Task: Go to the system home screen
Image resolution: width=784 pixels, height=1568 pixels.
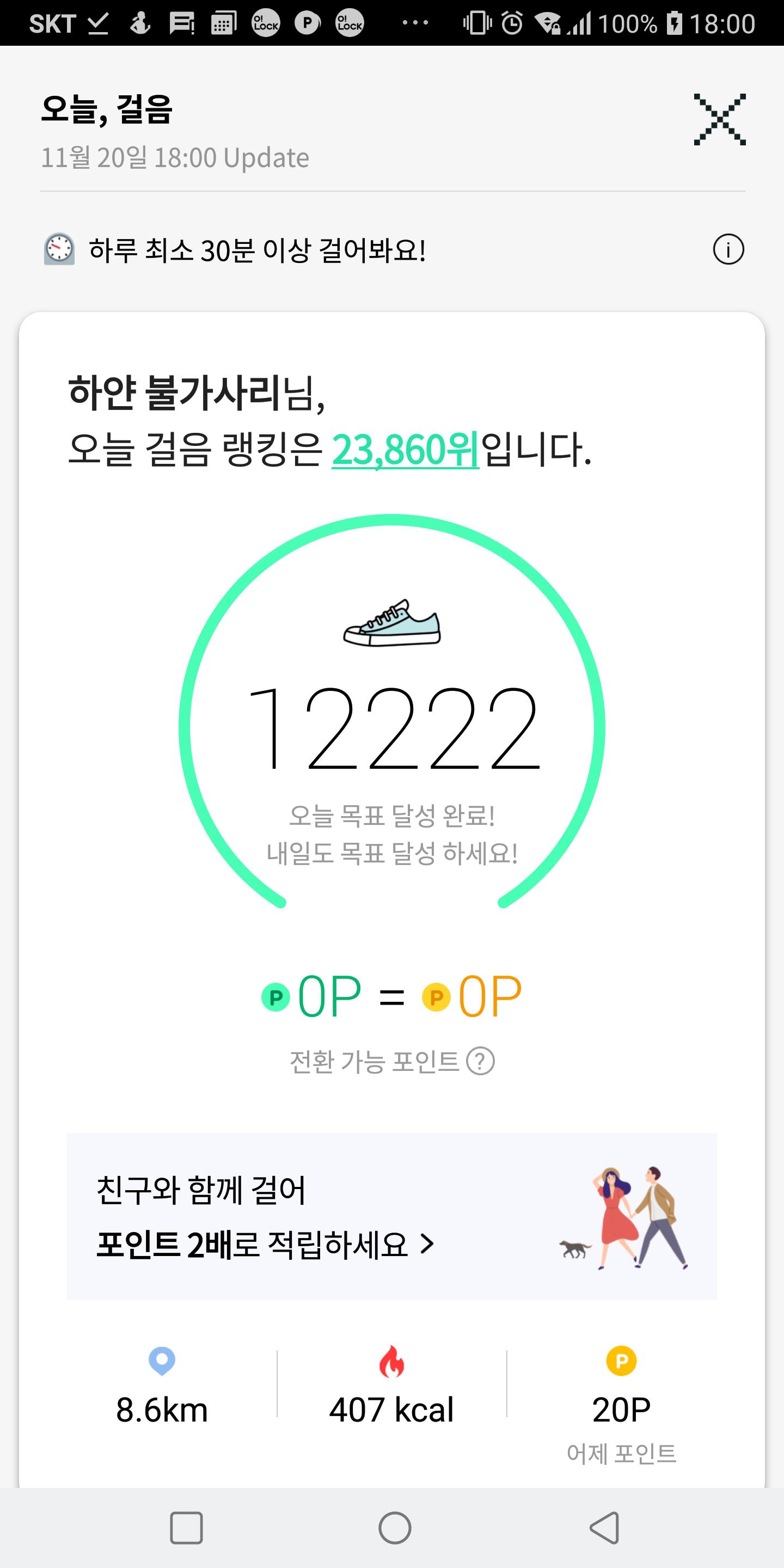Action: (x=394, y=1528)
